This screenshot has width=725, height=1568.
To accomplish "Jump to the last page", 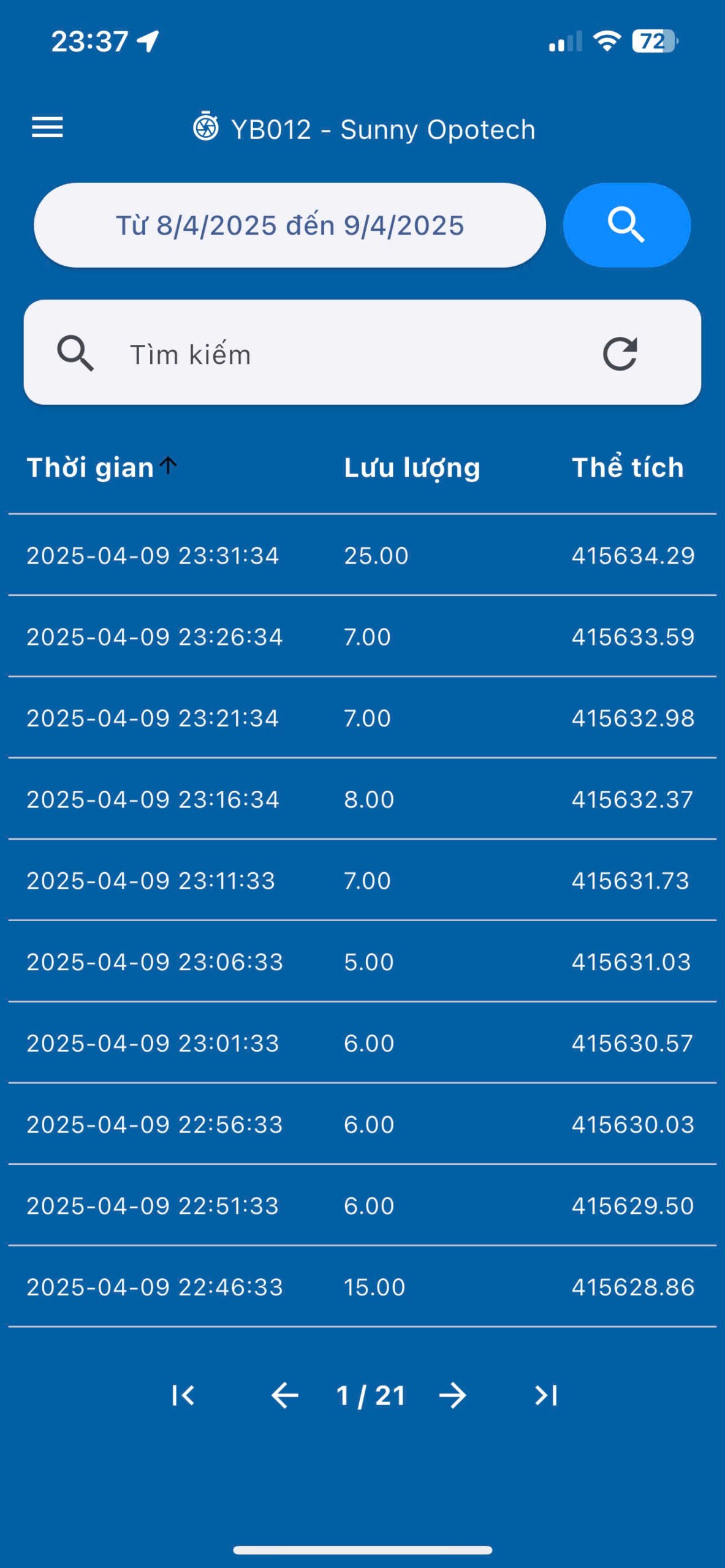I will (x=545, y=1396).
